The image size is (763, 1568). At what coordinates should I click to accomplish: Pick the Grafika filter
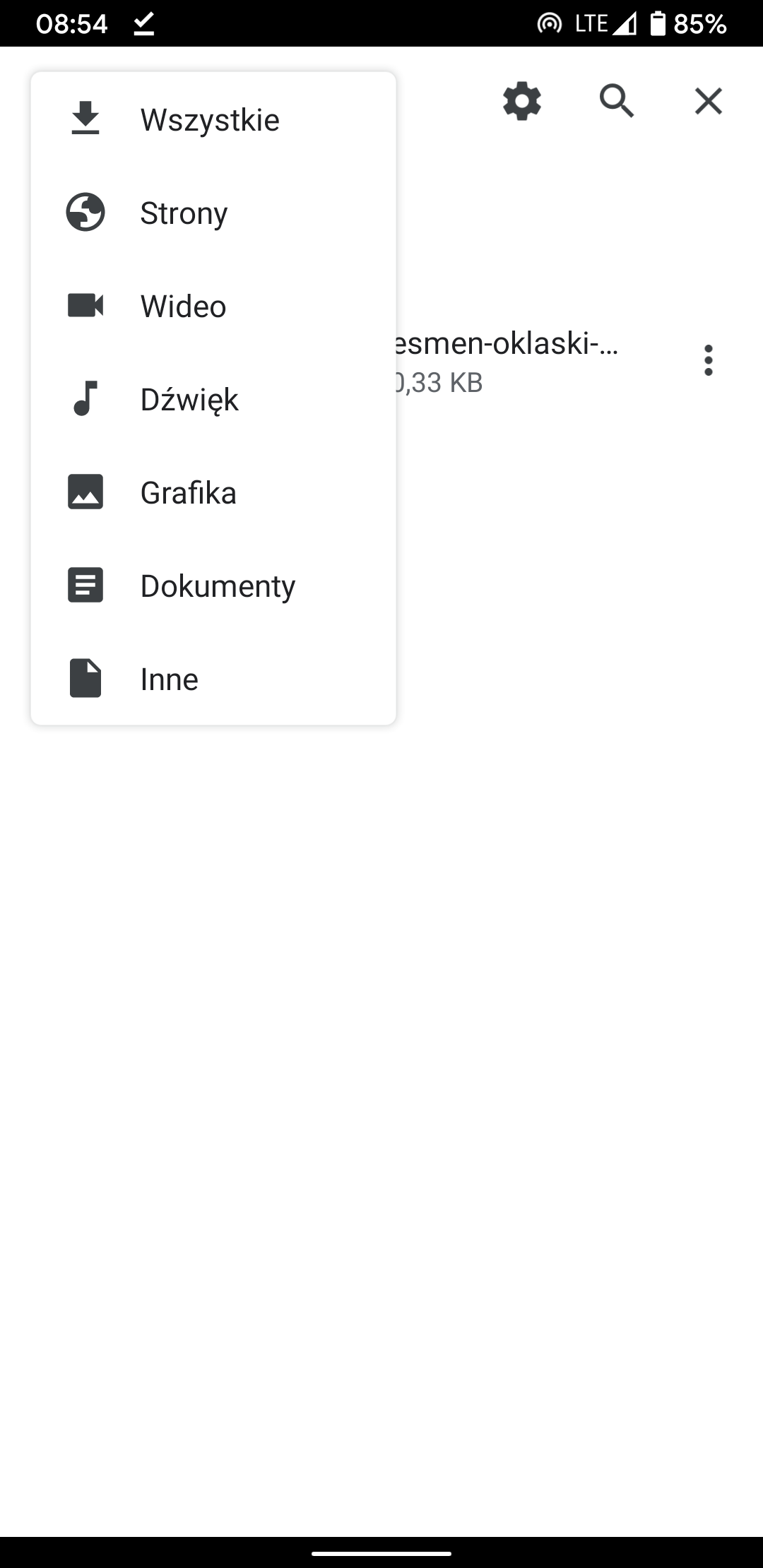pyautogui.click(x=213, y=492)
